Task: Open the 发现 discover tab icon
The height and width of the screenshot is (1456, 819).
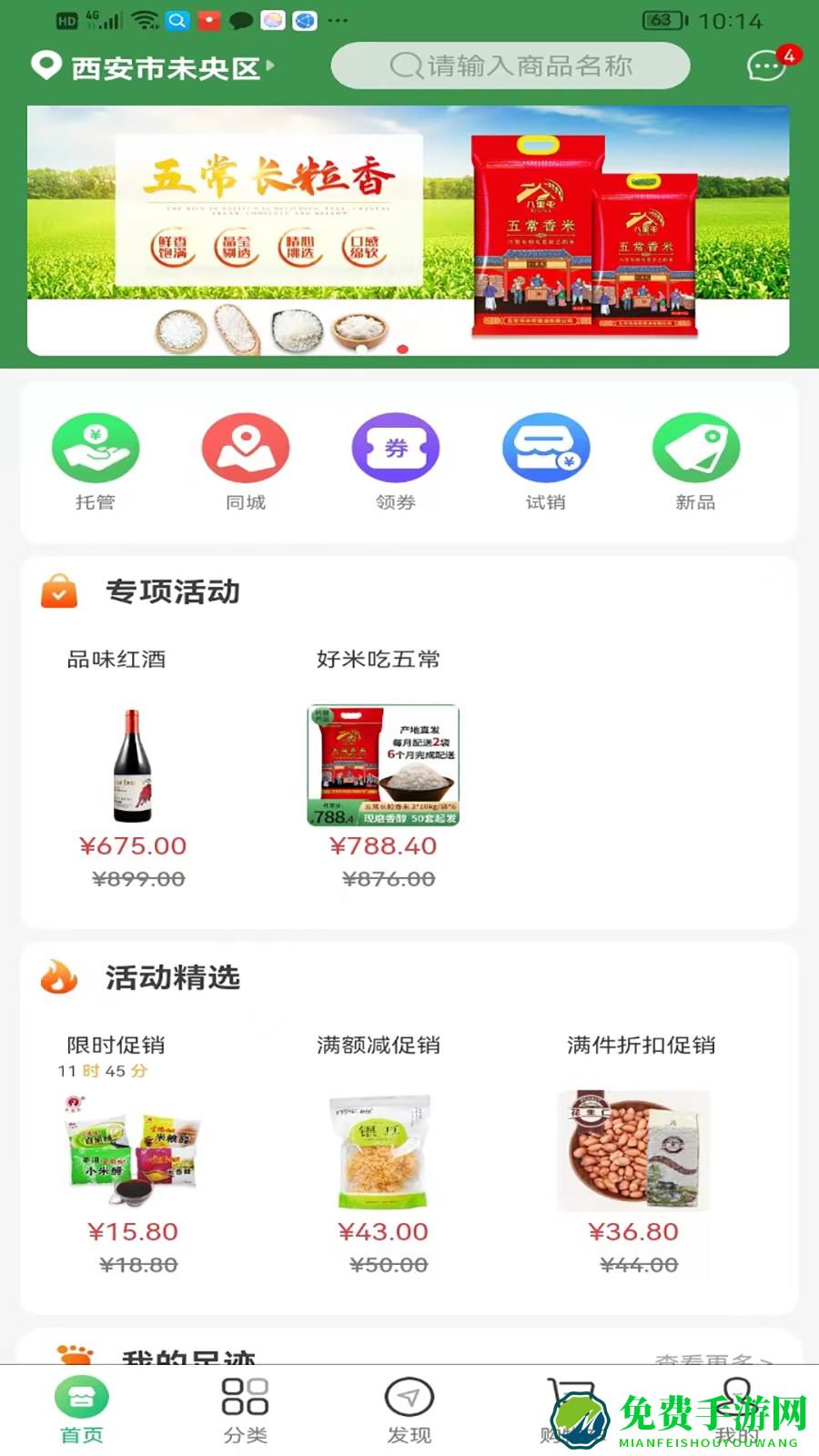Action: tap(409, 1406)
